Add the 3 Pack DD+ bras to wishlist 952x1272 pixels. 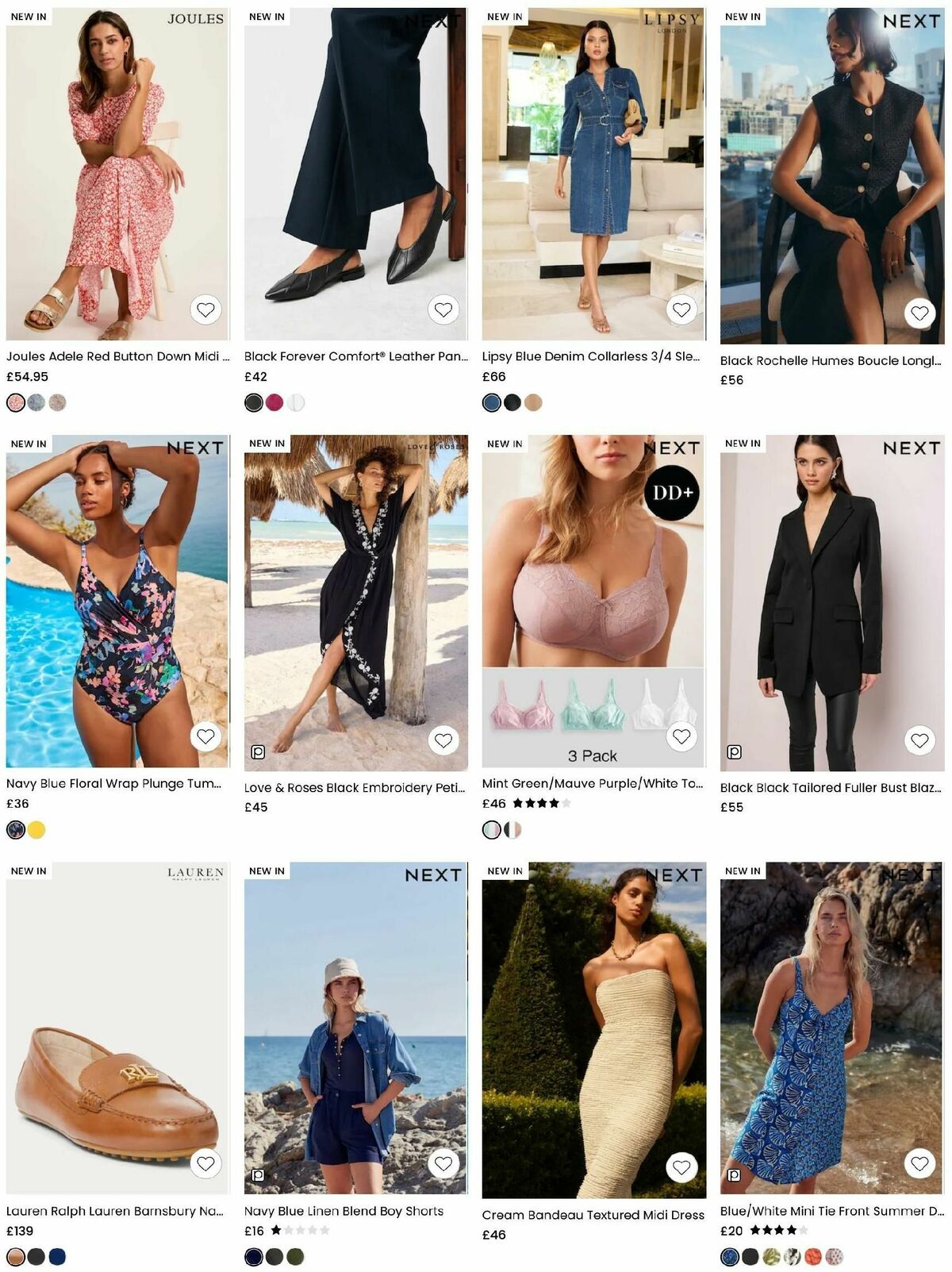tap(681, 736)
